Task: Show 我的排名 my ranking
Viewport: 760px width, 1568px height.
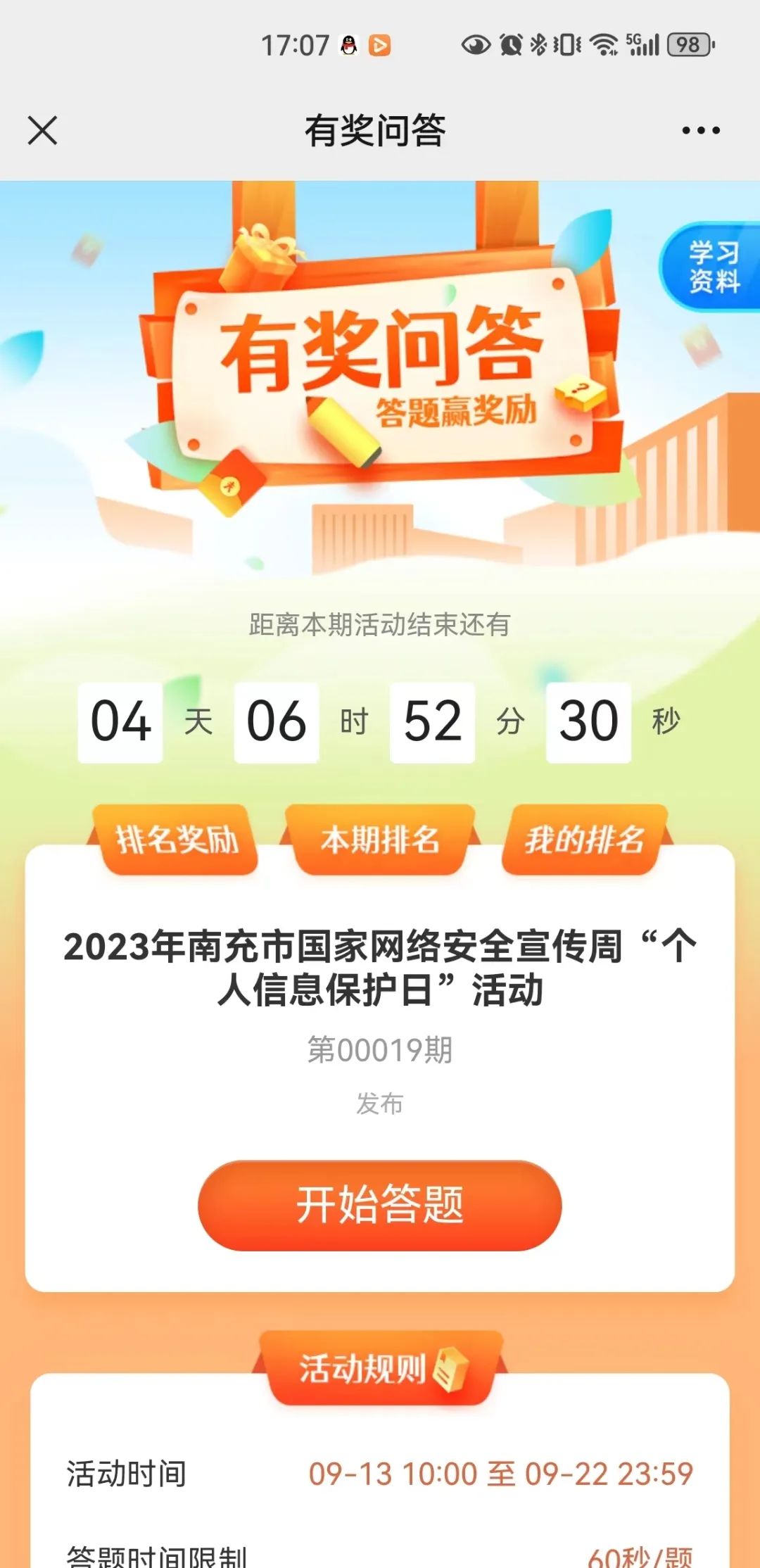Action: point(584,840)
